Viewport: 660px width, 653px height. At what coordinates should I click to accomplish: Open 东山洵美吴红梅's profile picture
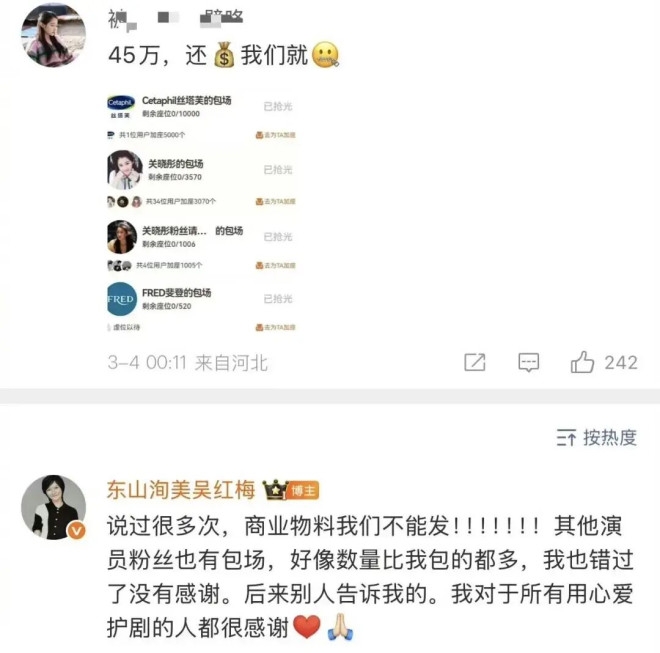point(53,508)
